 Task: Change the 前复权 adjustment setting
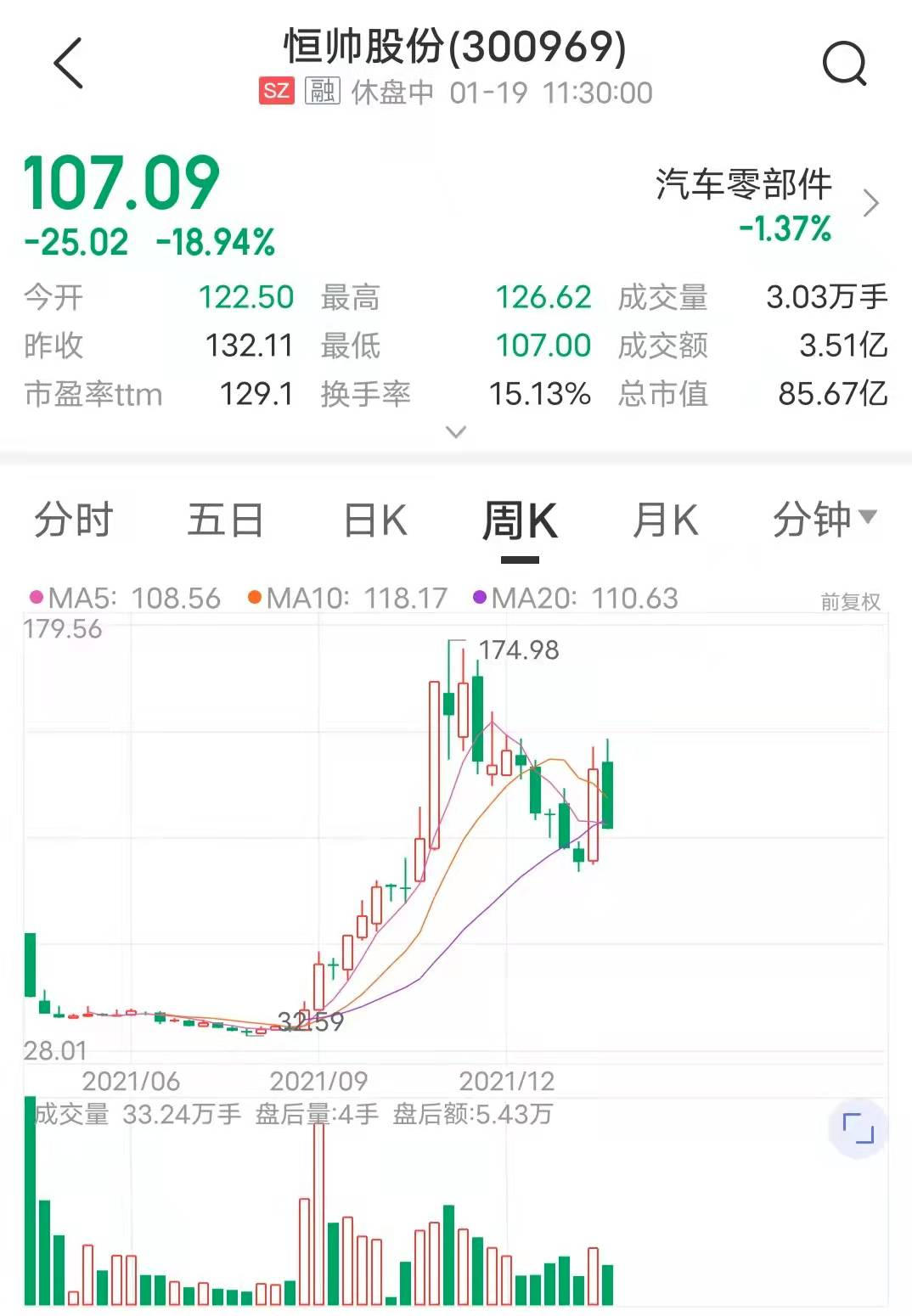click(850, 602)
